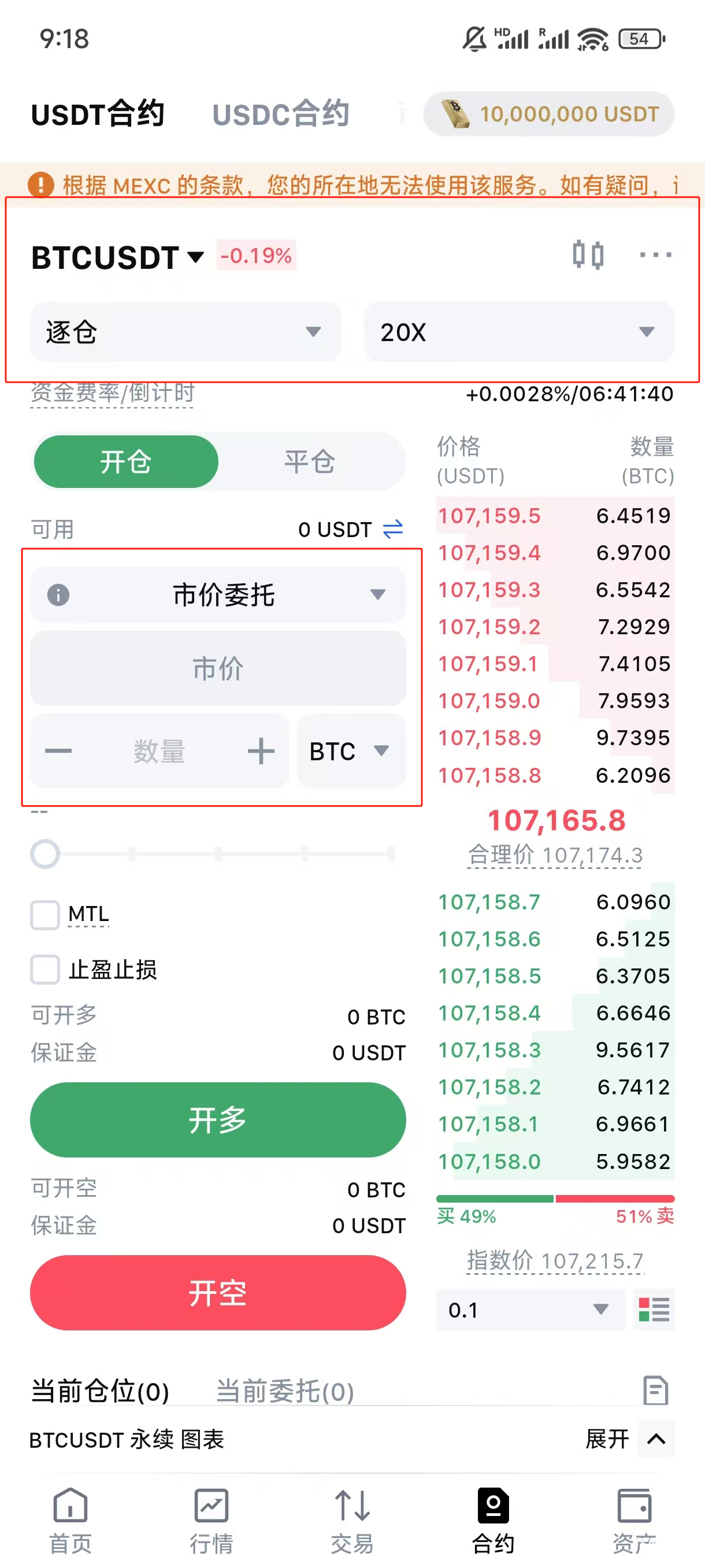Change the 逐仓 margin mode
This screenshot has width=705, height=1568.
pos(185,332)
